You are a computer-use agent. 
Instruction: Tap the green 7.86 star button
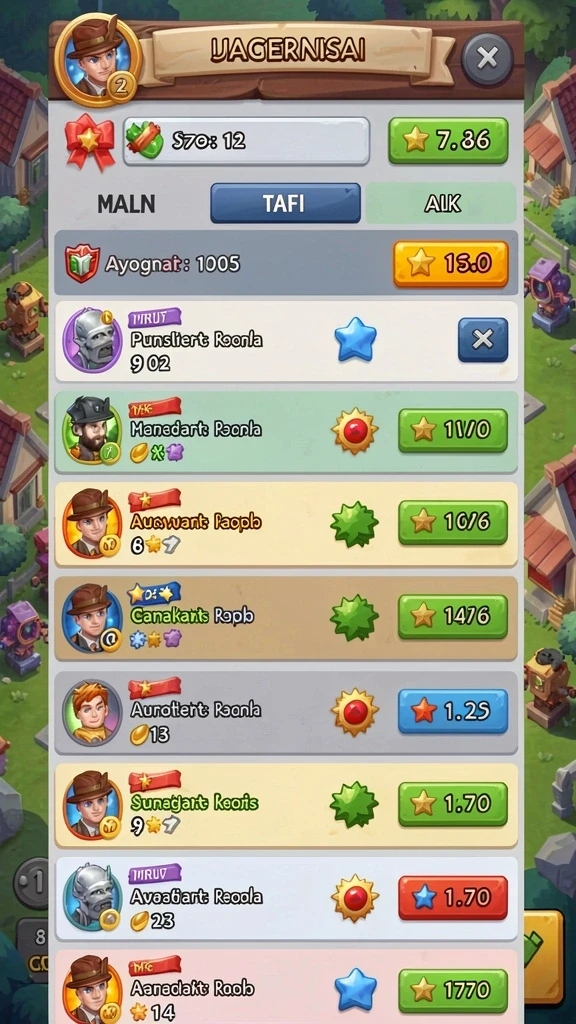pos(448,140)
